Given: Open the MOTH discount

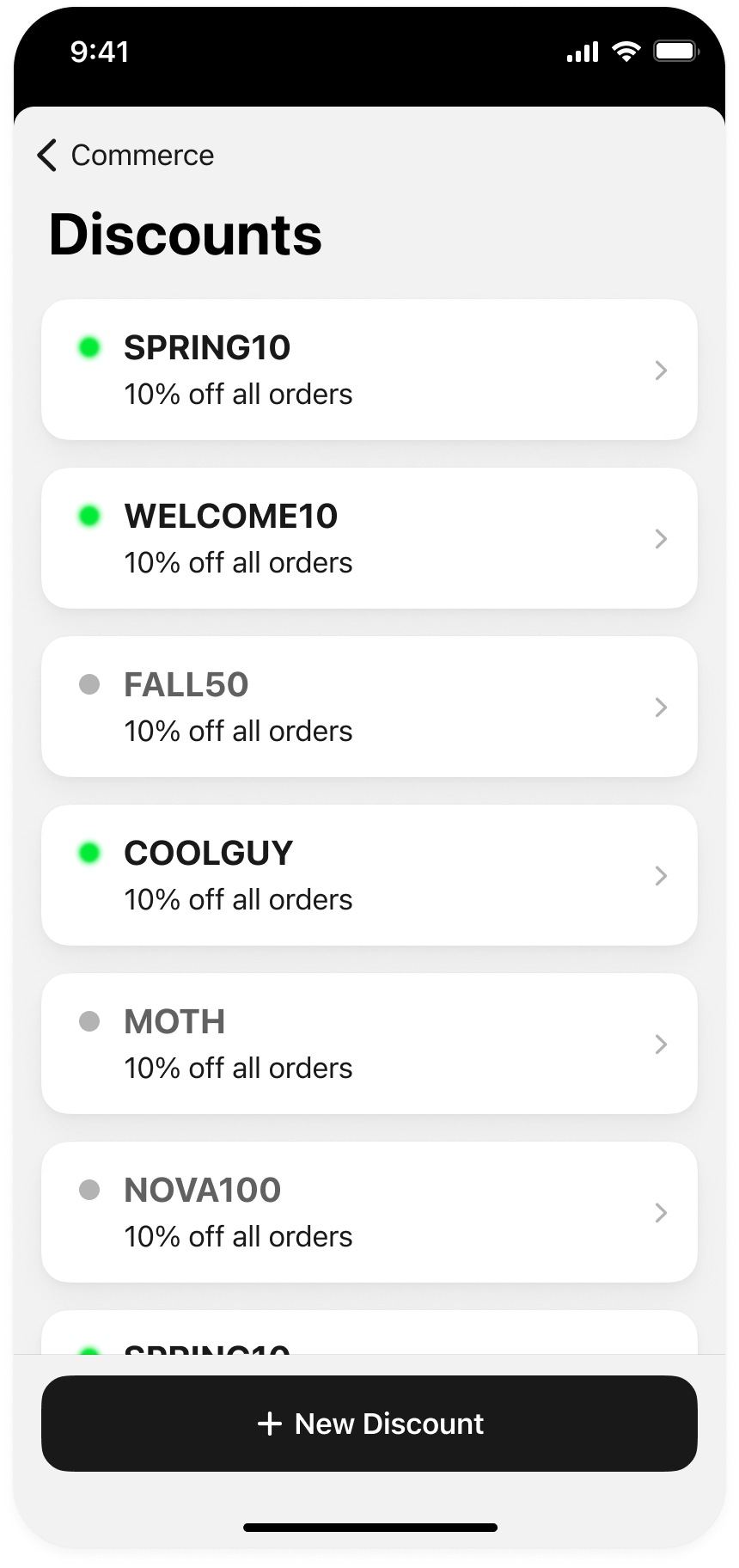Looking at the screenshot, I should click(369, 1044).
